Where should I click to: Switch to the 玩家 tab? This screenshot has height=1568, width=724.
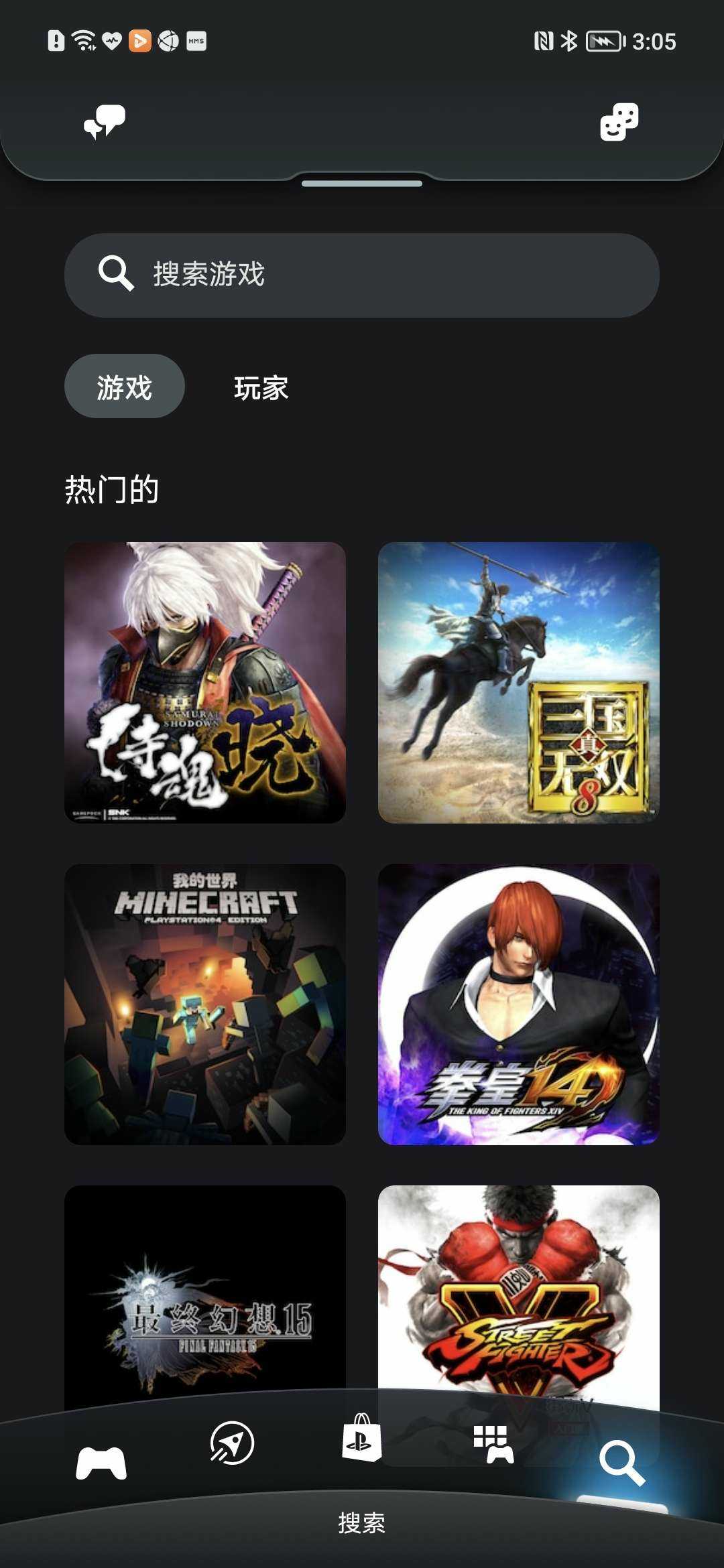(261, 388)
